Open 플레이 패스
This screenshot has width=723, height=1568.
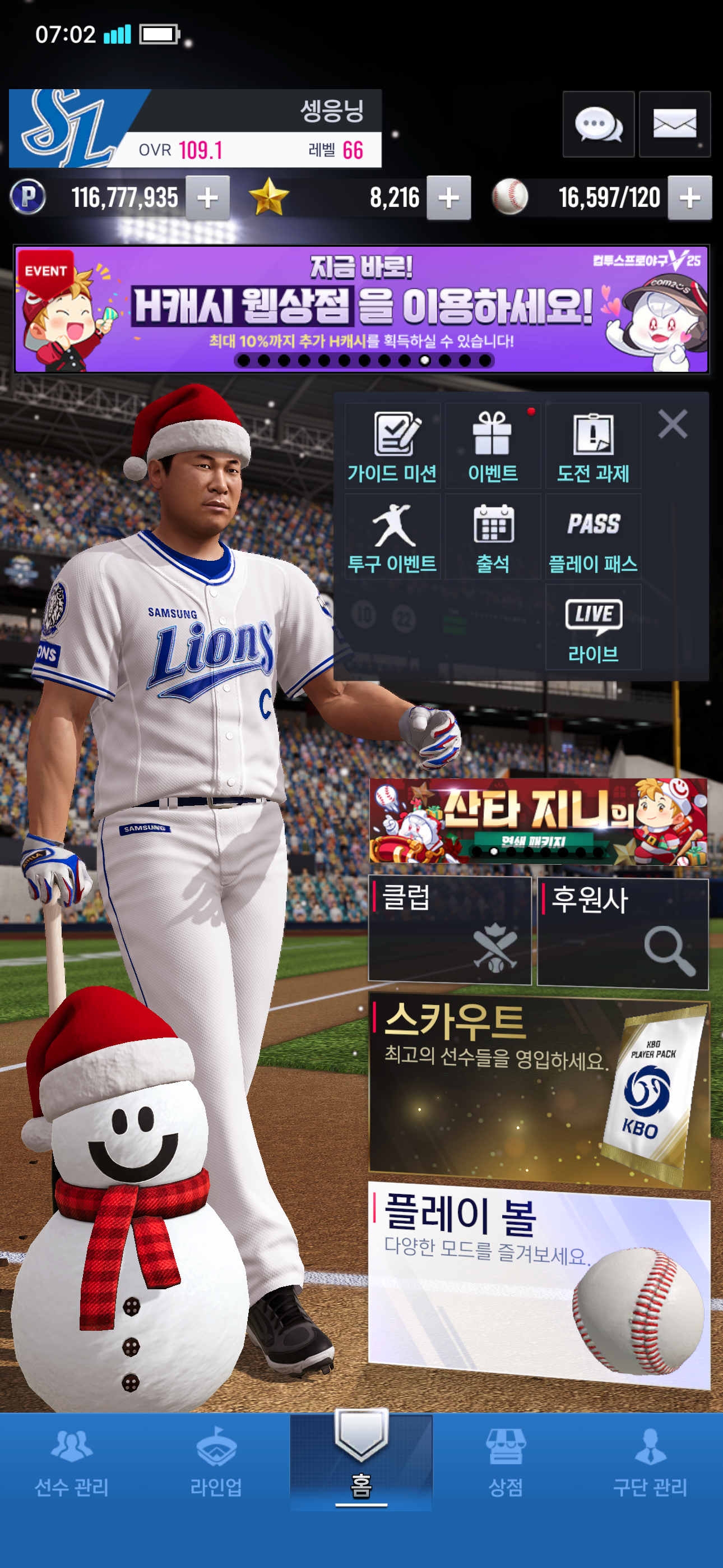[593, 537]
